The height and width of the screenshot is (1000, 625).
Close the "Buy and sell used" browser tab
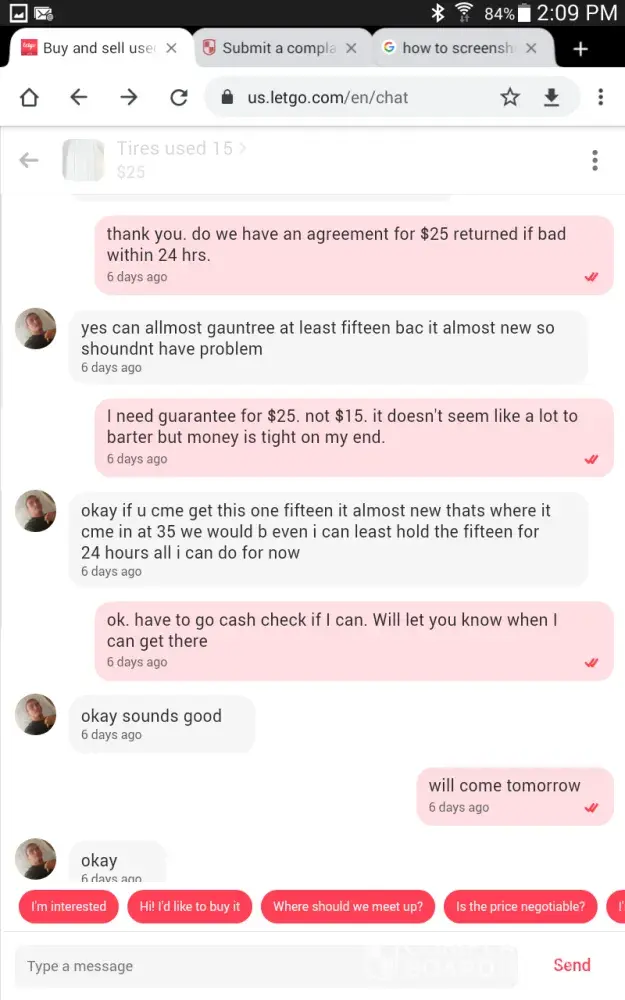171,48
